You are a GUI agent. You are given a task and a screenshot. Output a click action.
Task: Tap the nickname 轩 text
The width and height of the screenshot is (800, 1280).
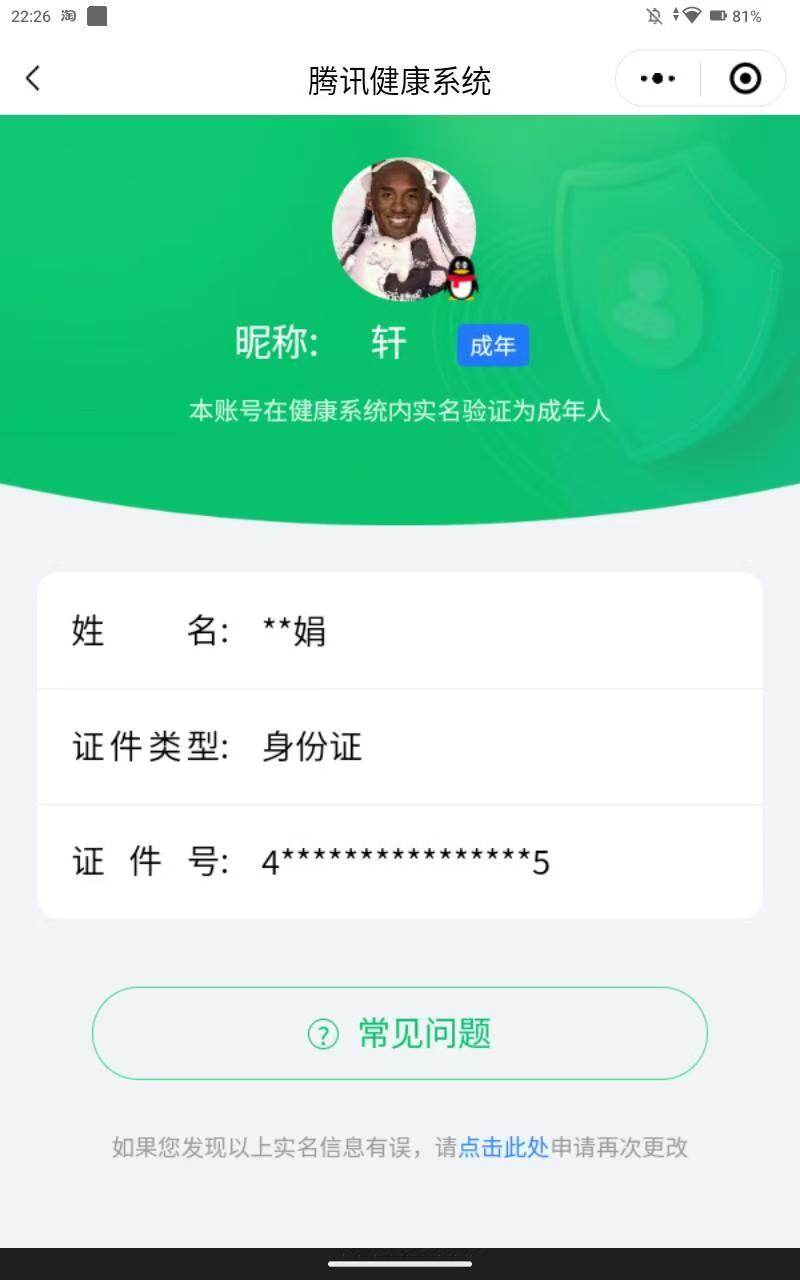(x=387, y=343)
